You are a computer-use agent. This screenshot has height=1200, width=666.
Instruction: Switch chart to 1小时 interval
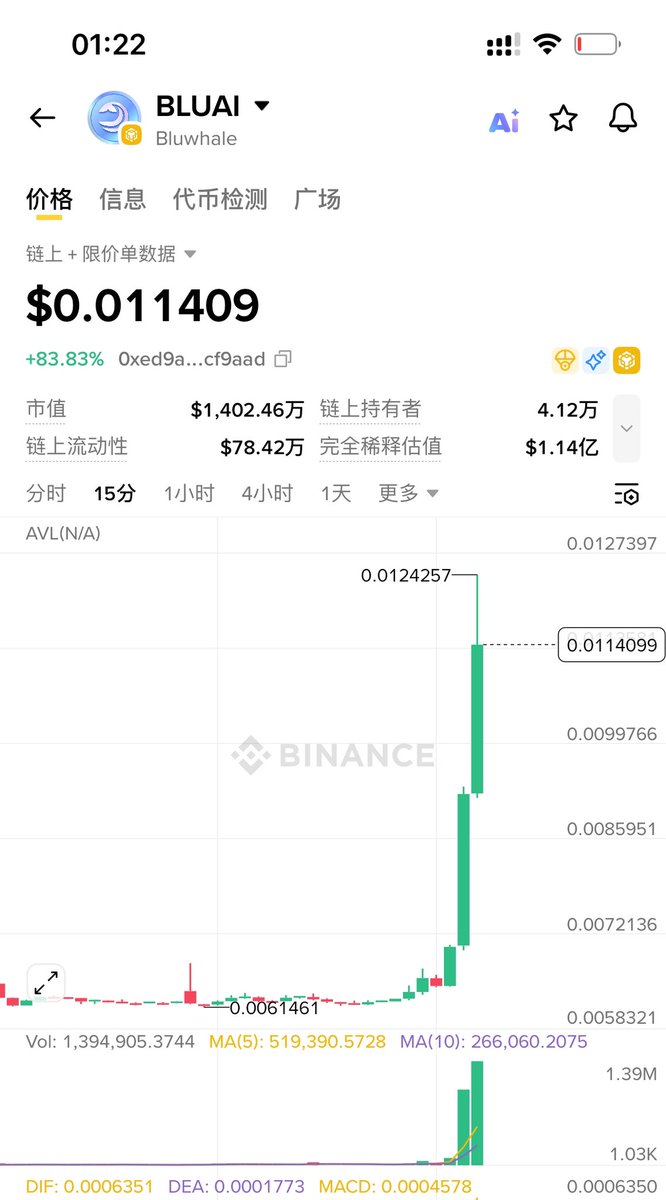pyautogui.click(x=189, y=493)
